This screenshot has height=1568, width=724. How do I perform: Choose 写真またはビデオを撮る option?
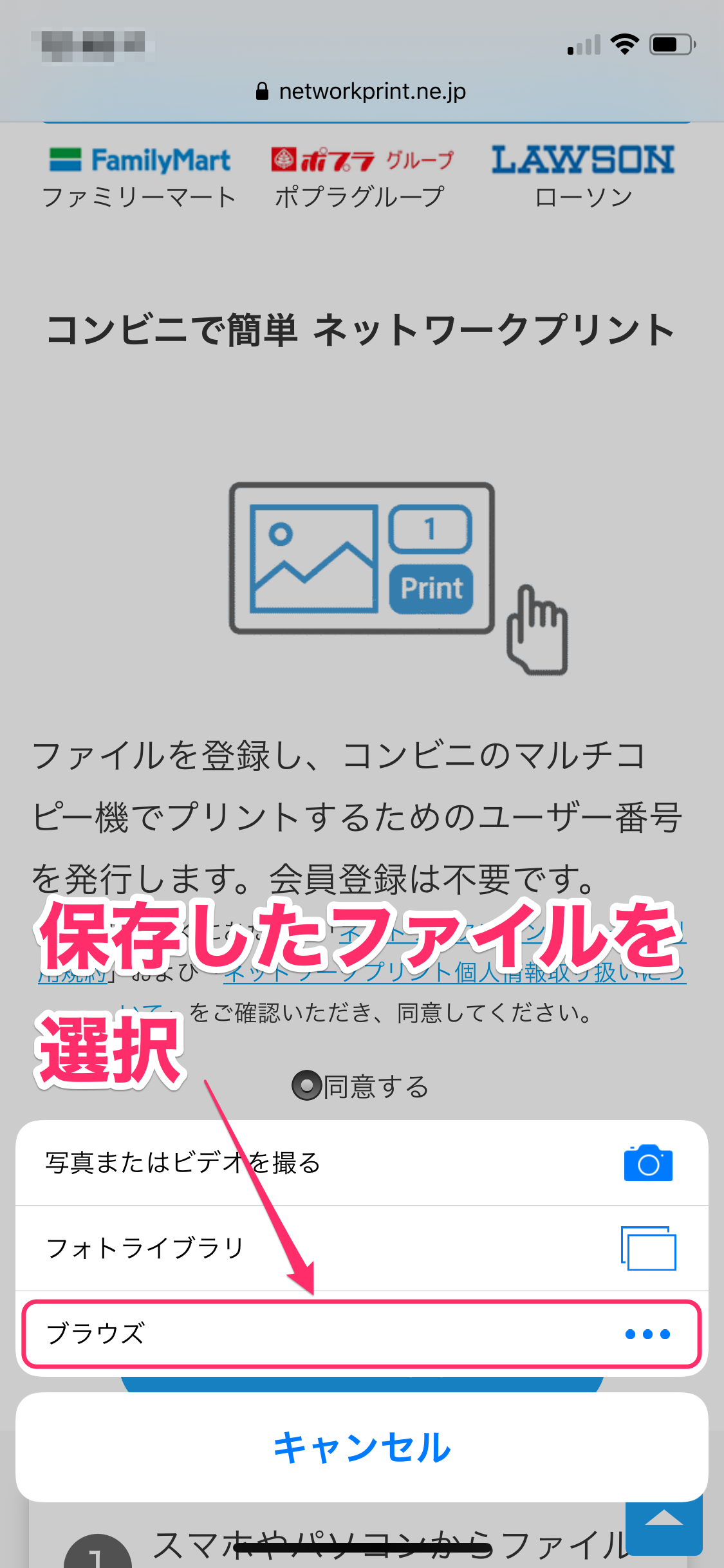(x=361, y=1162)
